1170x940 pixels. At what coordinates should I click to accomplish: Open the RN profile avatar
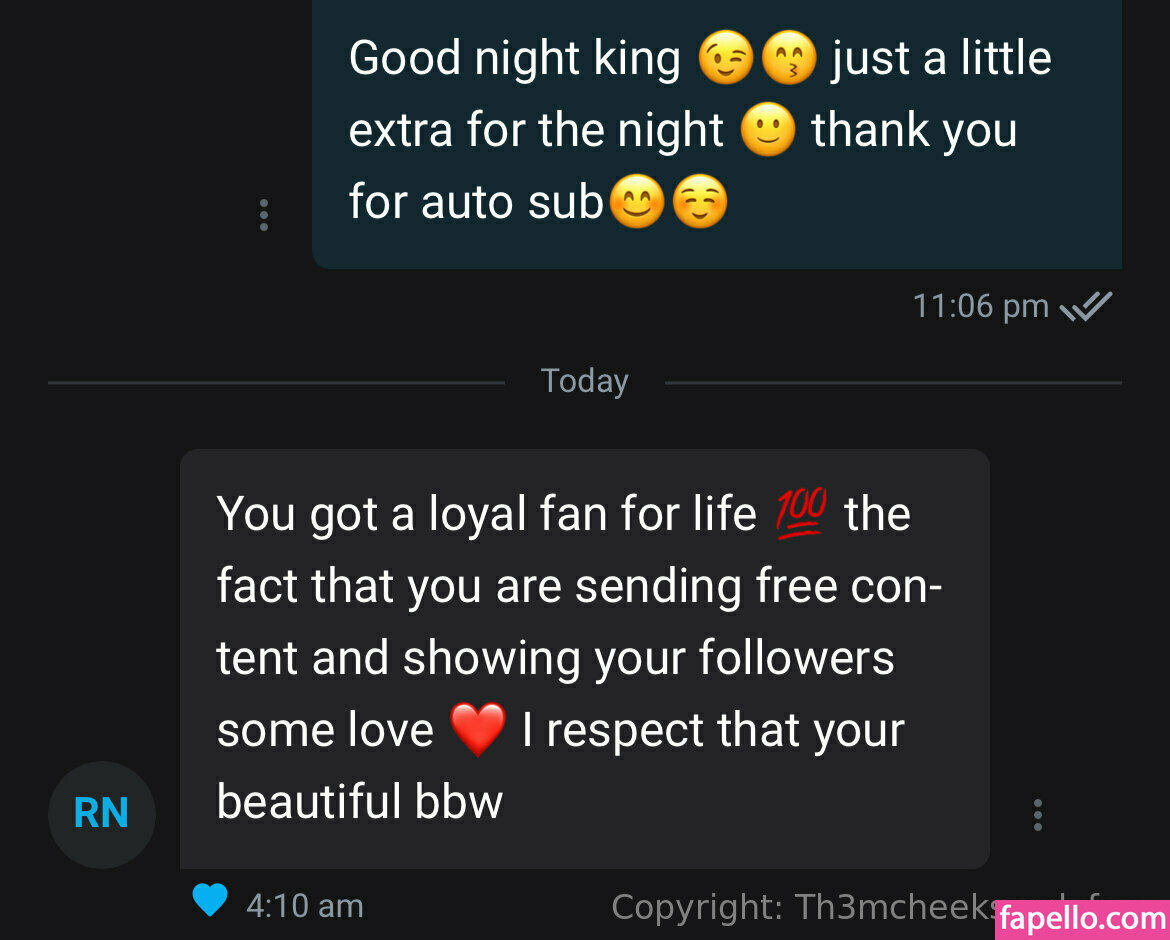[102, 814]
